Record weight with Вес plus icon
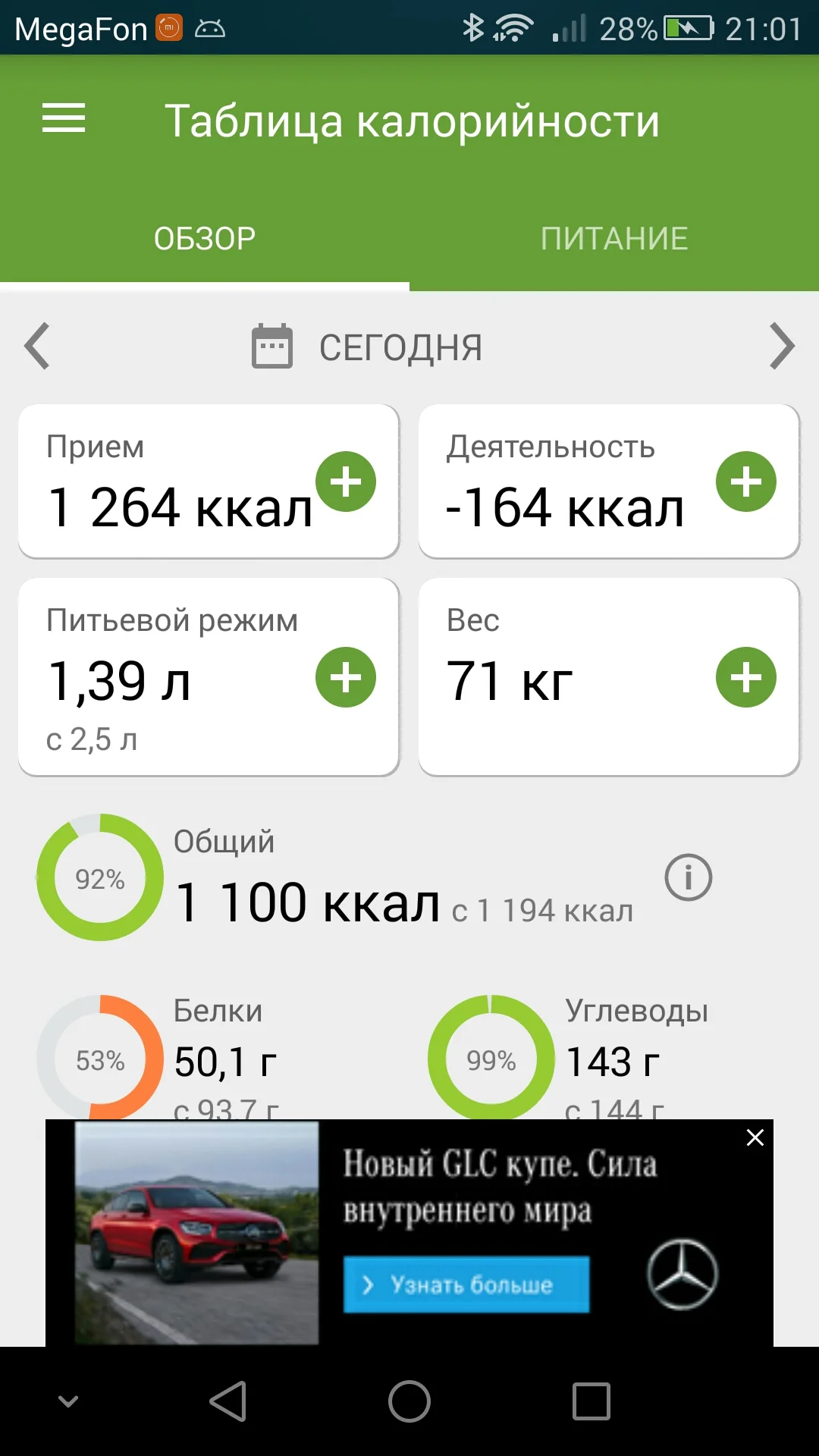This screenshot has height=1456, width=819. point(747,677)
